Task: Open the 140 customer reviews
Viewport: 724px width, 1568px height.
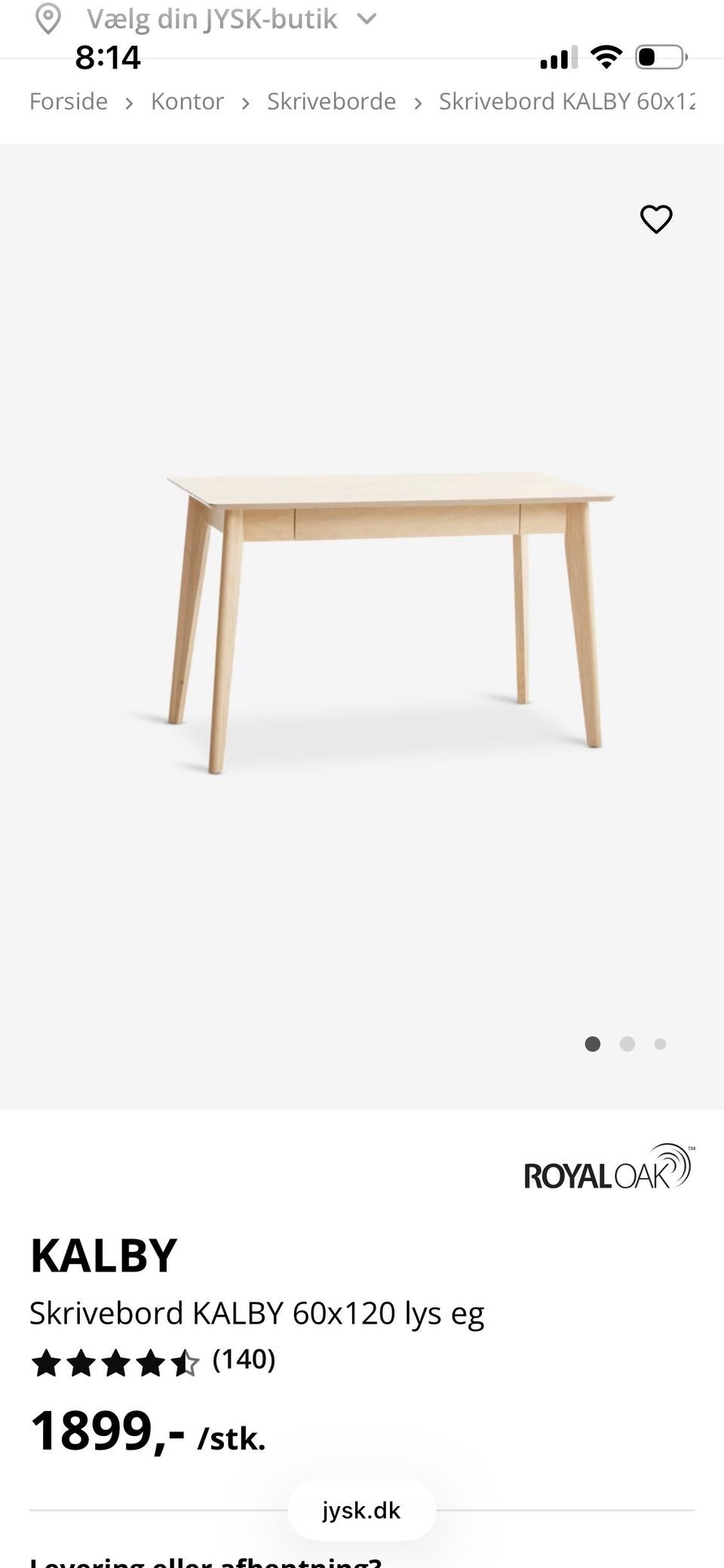Action: coord(244,1360)
